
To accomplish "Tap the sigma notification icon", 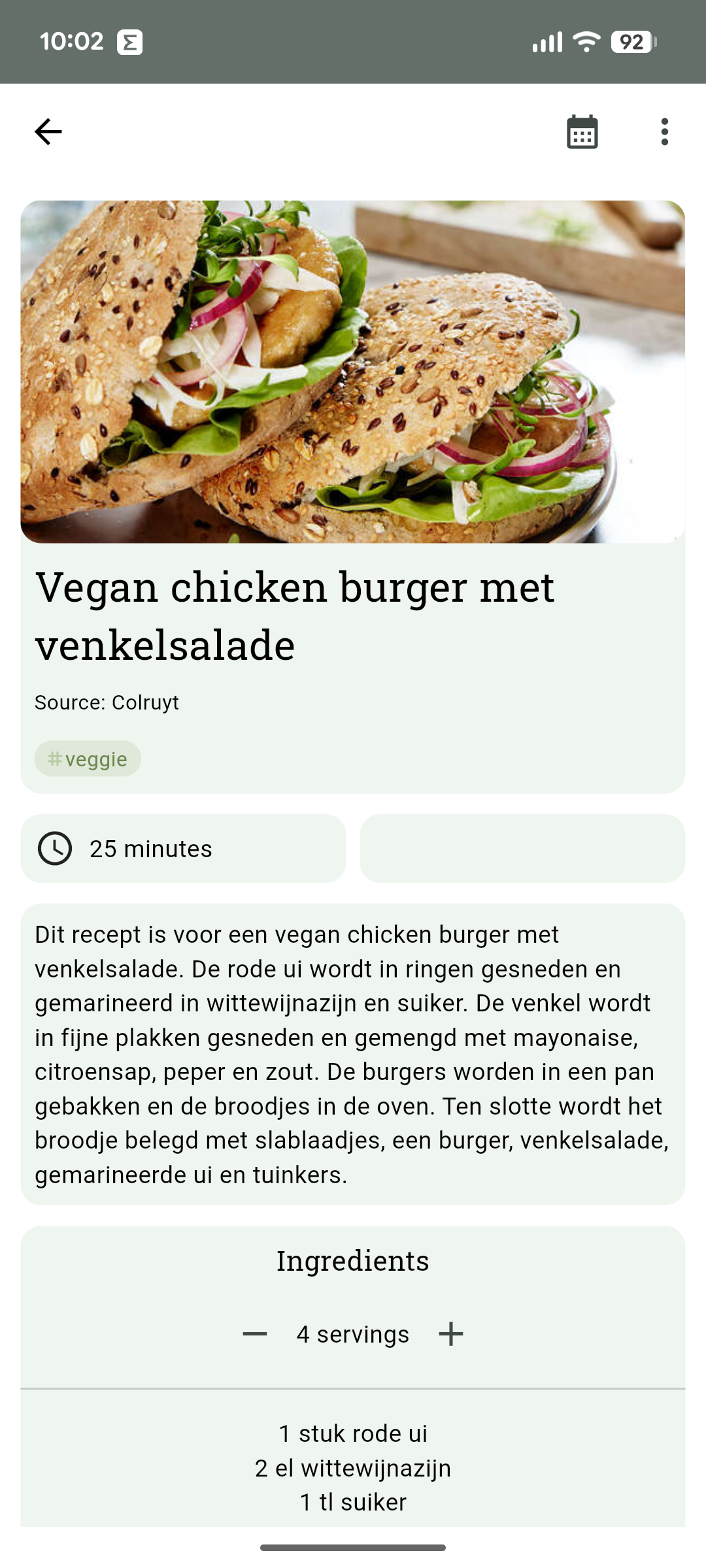I will click(131, 41).
